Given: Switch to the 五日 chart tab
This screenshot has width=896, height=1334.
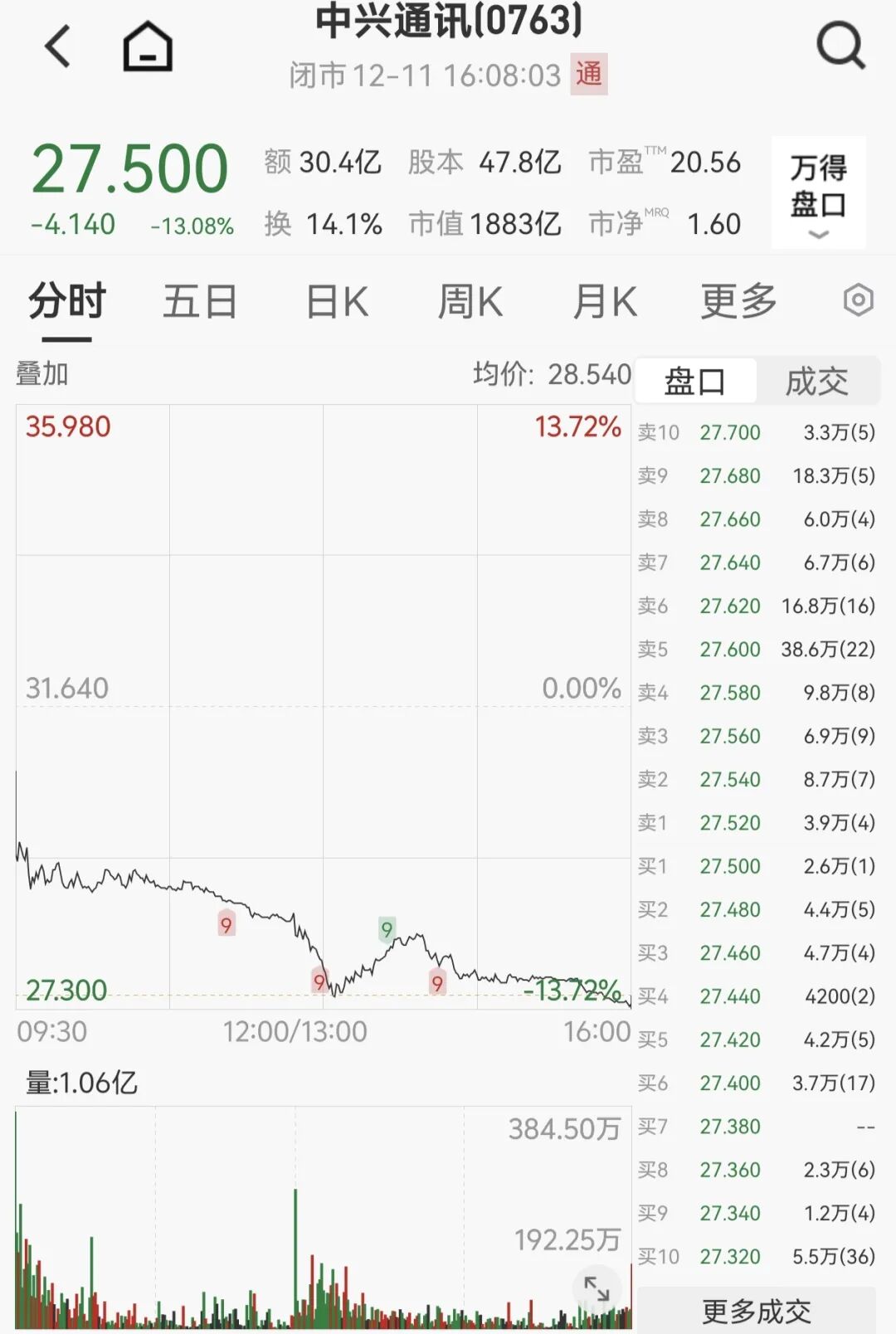Looking at the screenshot, I should [200, 301].
